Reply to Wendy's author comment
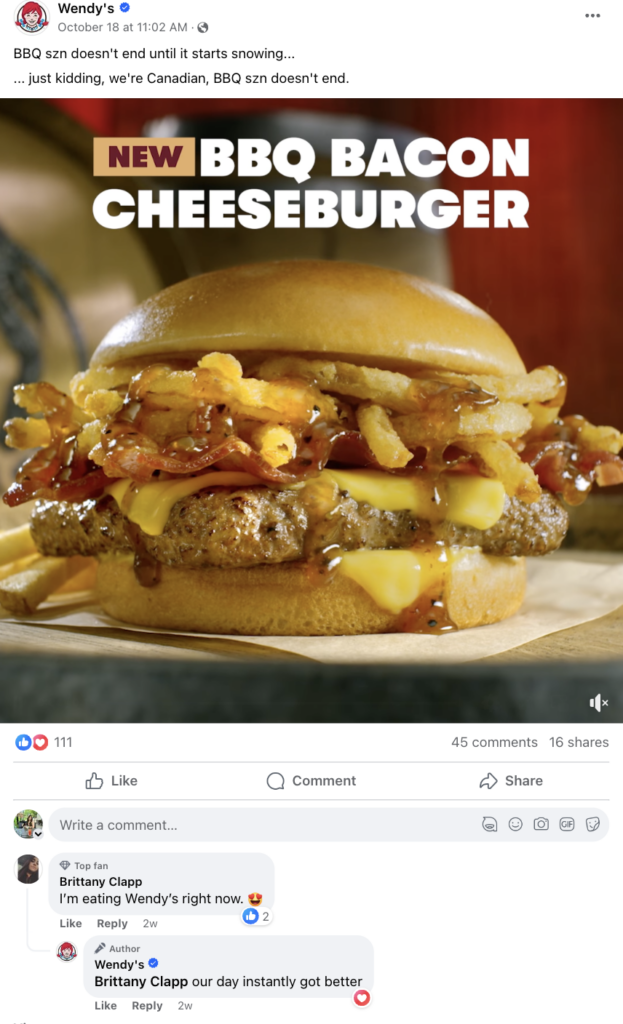623x1024 pixels. [x=147, y=1006]
